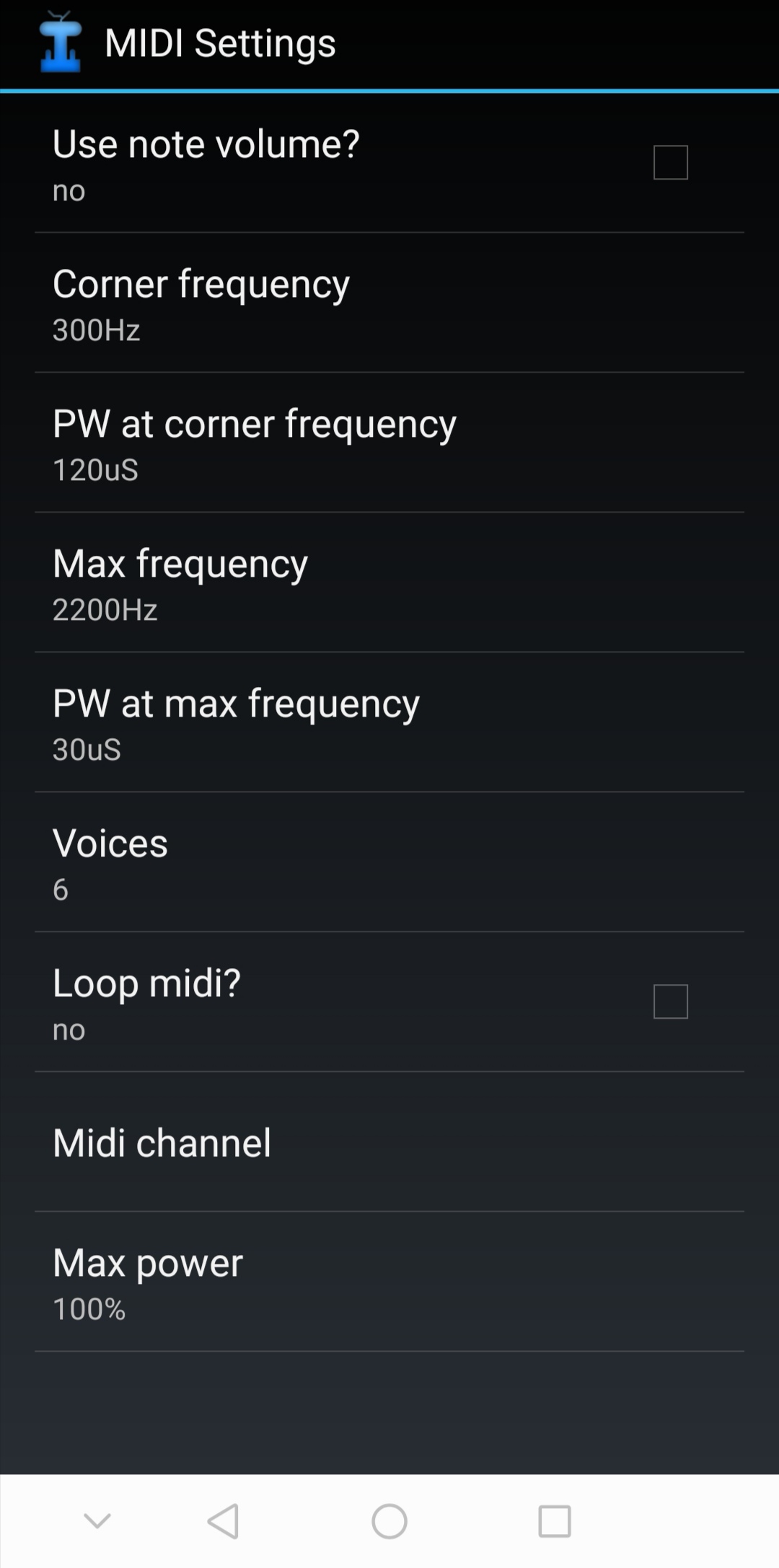This screenshot has height=1568, width=779.
Task: Tap the app icon beside MIDI Settings
Action: (60, 43)
